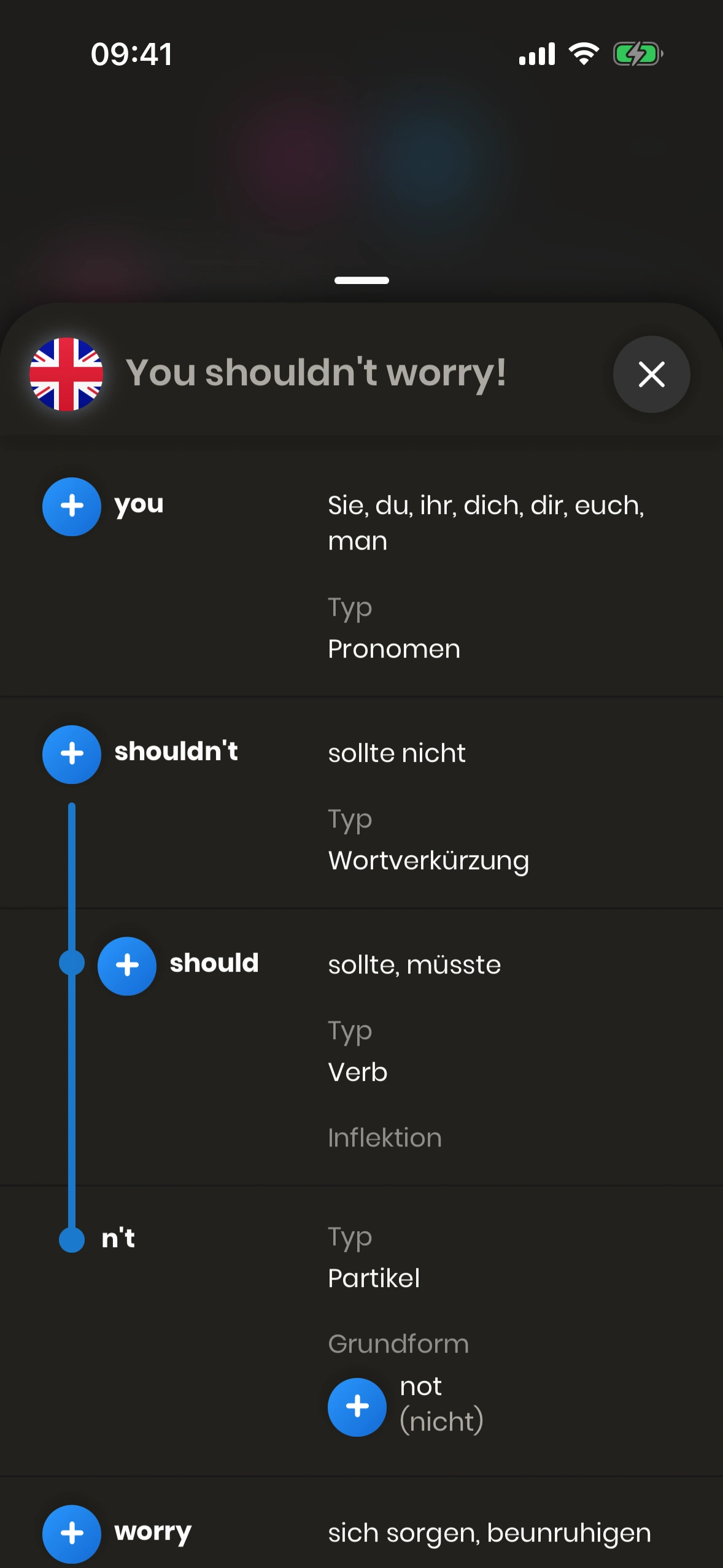Close the "You shouldn't worry!" sheet
Viewport: 723px width, 1568px height.
[651, 374]
